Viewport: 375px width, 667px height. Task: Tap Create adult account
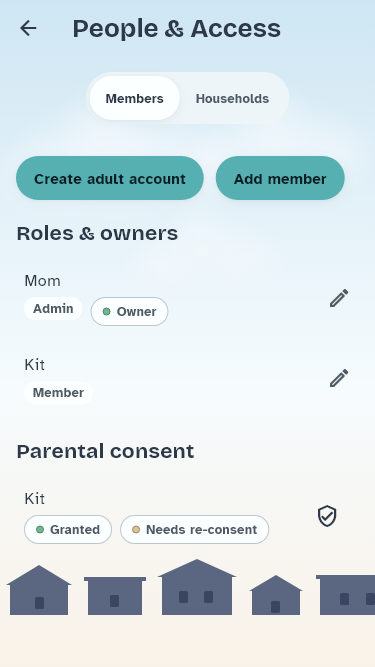tap(110, 178)
